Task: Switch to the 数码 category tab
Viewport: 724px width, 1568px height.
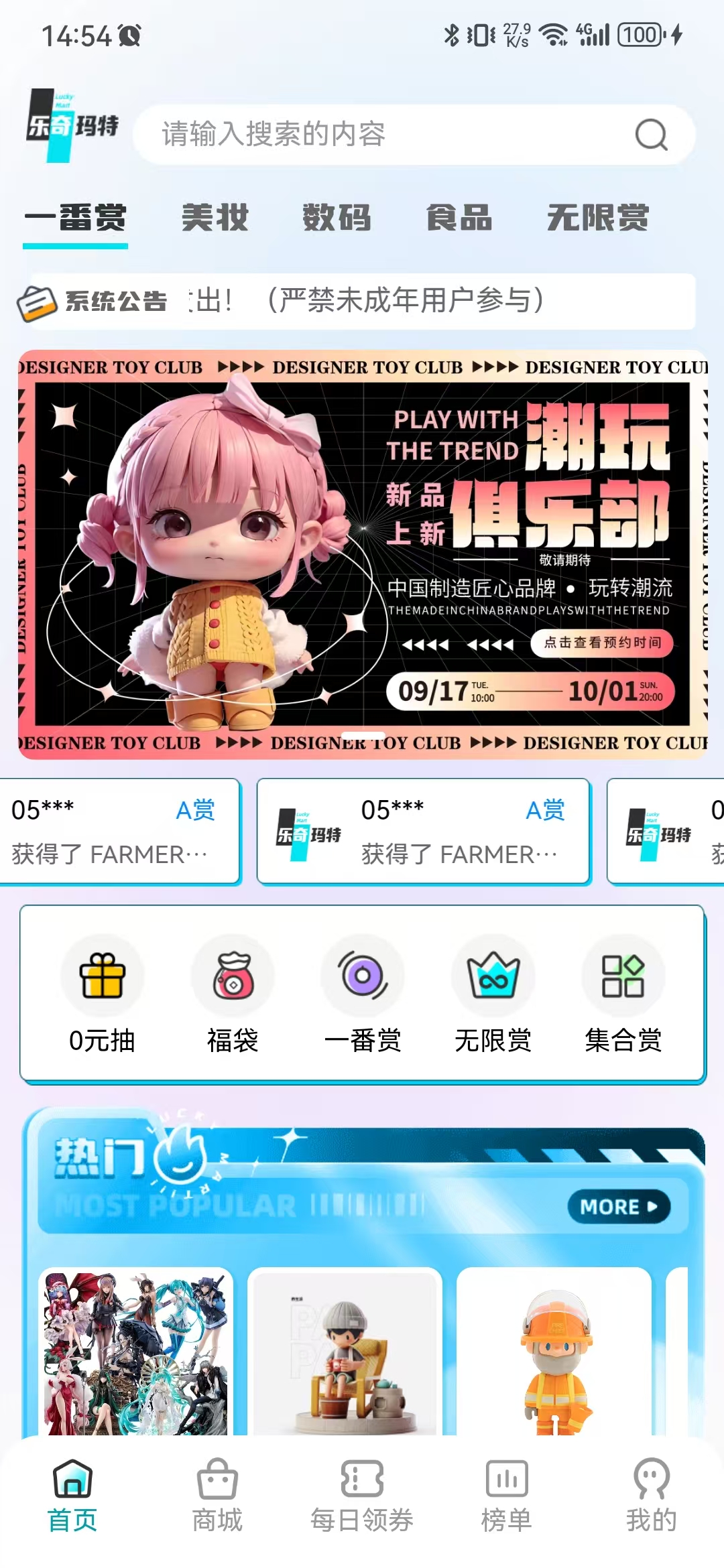Action: (337, 218)
